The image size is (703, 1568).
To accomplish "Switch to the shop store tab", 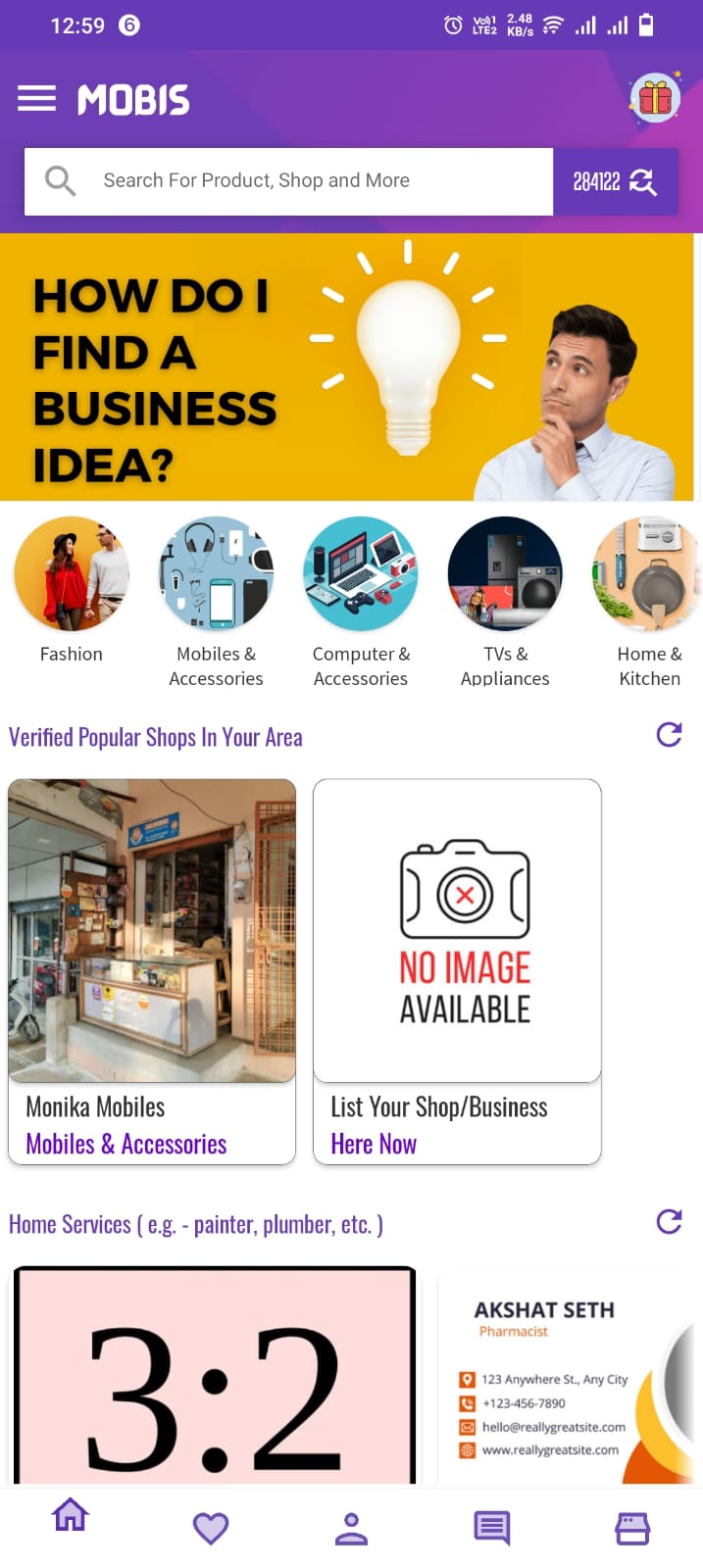I will tap(632, 1528).
